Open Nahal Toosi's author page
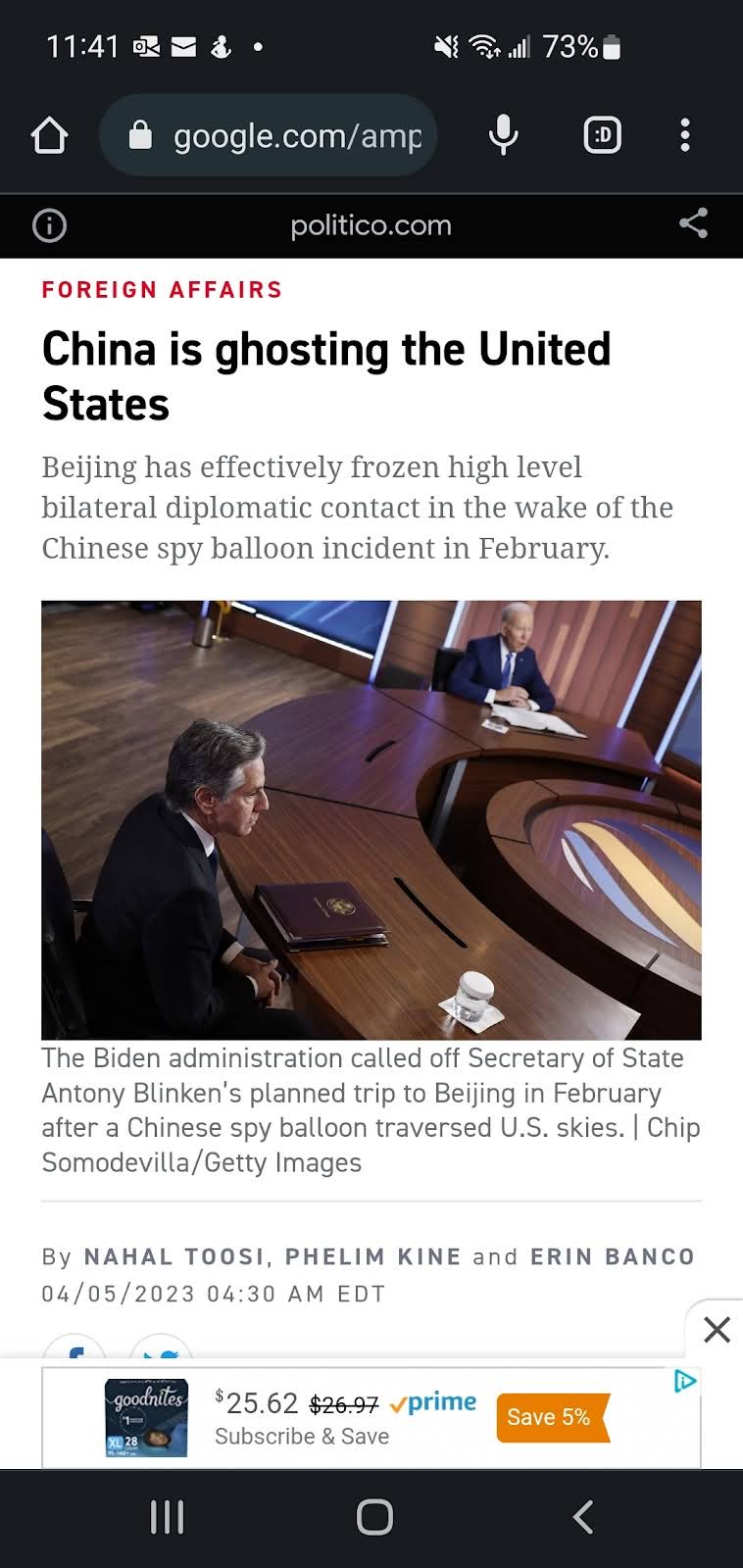743x1568 pixels. (x=174, y=1257)
